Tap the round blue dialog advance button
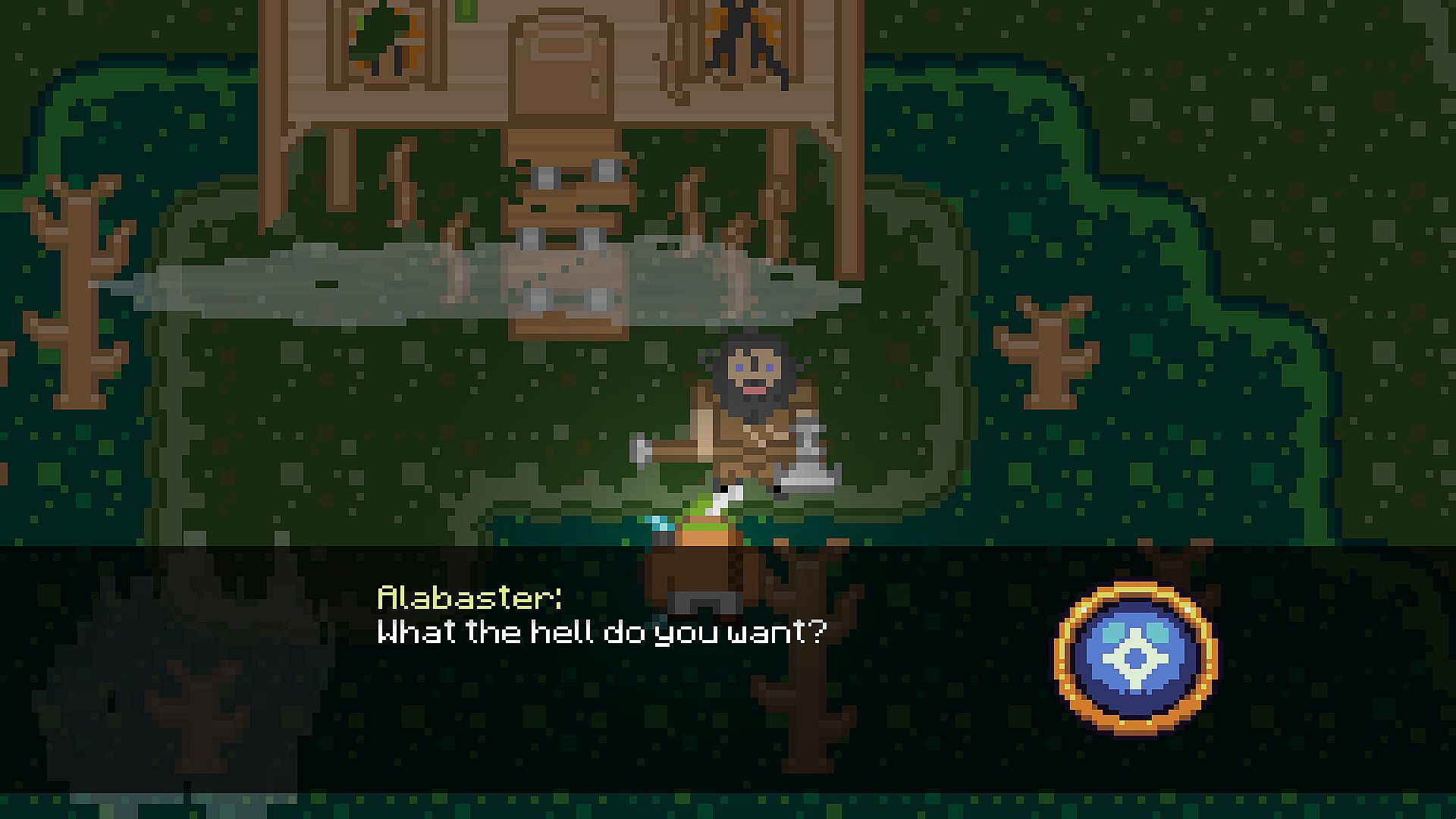 1135,657
